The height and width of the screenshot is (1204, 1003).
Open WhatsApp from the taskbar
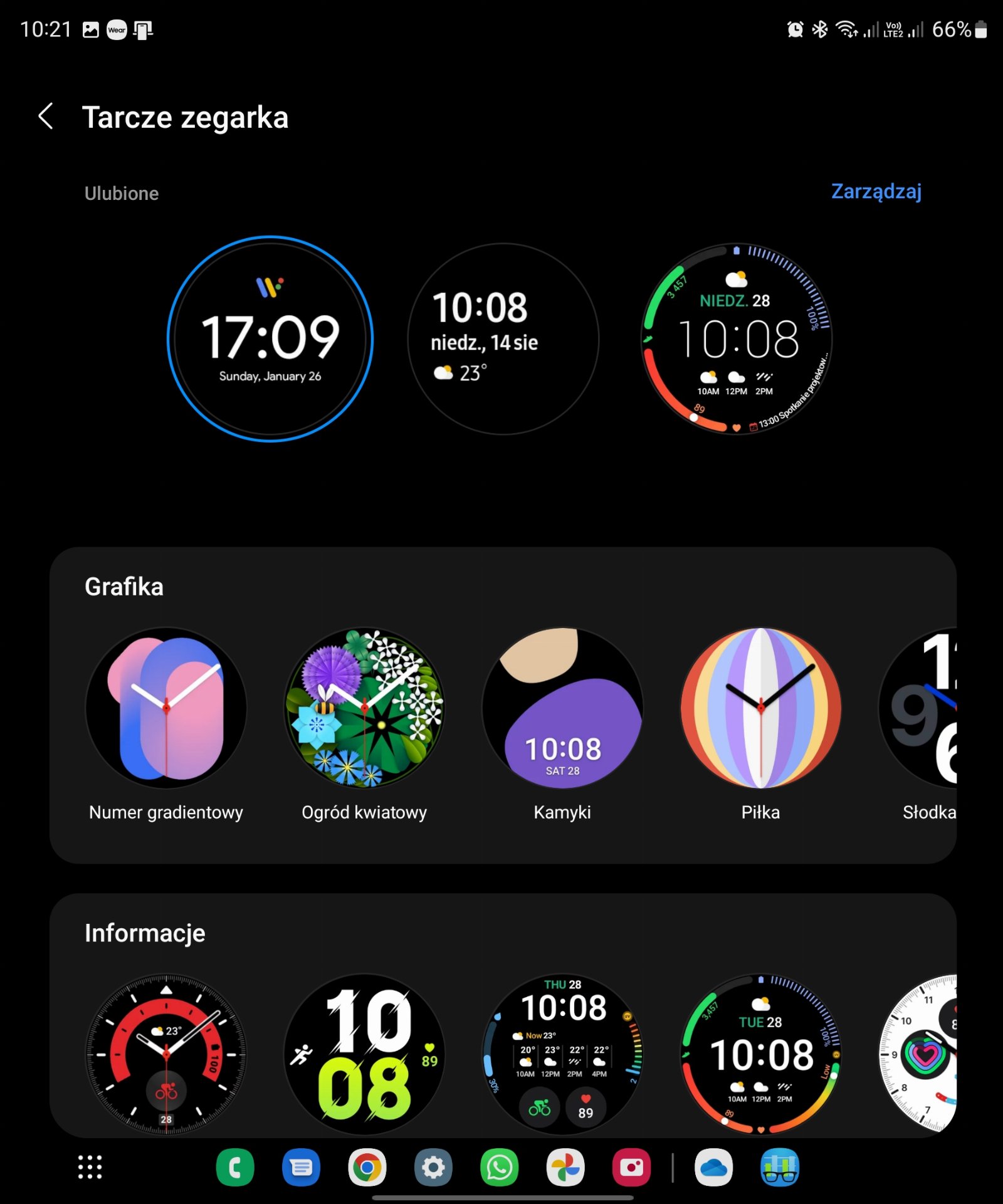(x=499, y=1168)
